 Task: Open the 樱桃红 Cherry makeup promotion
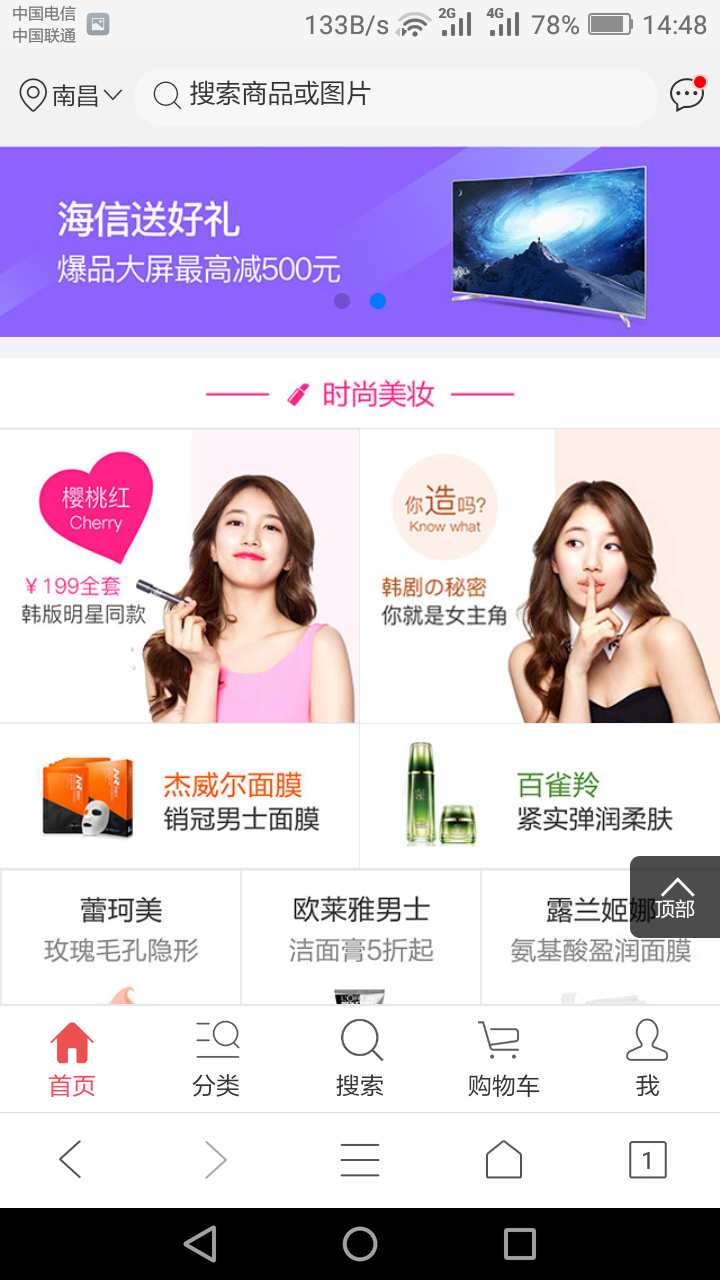point(179,576)
